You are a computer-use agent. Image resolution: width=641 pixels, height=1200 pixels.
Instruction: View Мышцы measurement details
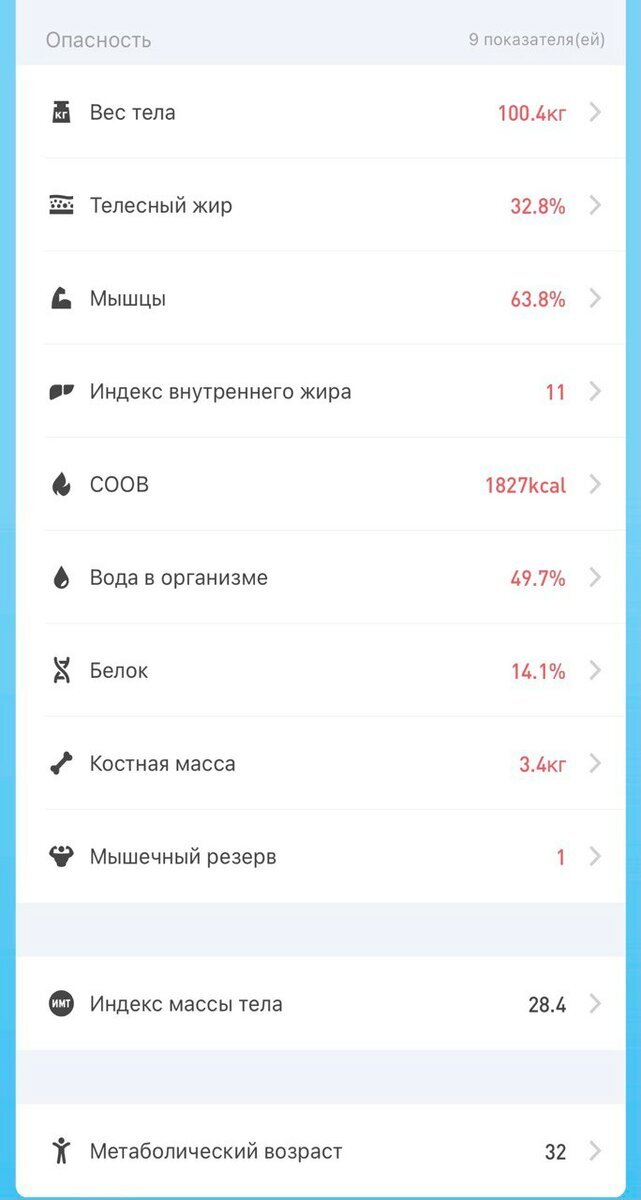point(320,298)
